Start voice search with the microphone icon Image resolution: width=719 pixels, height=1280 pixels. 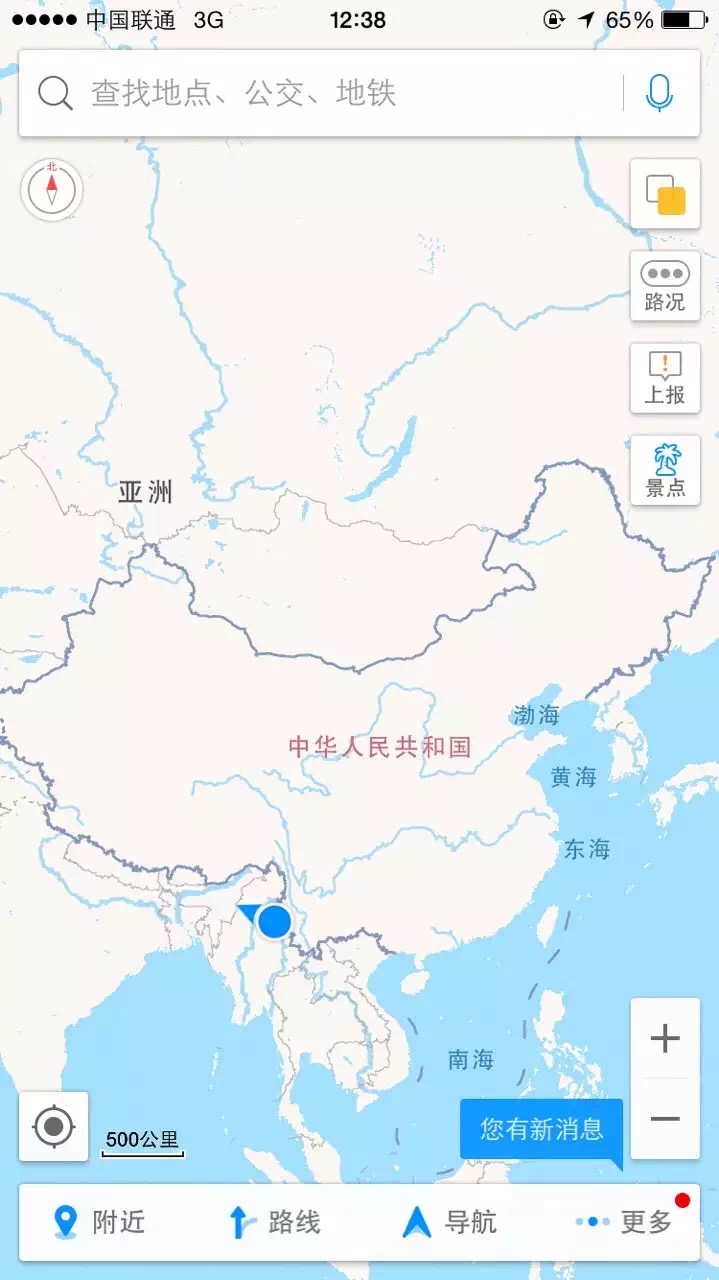pyautogui.click(x=659, y=94)
